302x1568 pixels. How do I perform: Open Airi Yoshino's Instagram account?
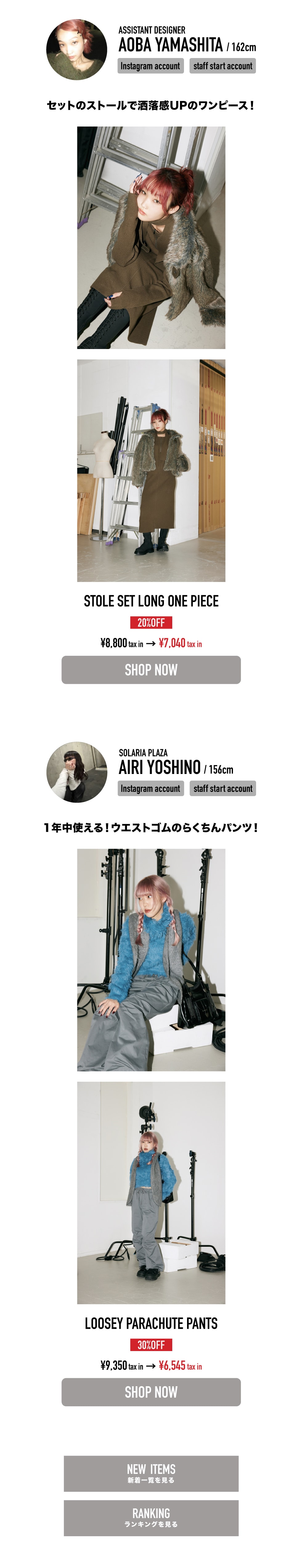point(150,788)
